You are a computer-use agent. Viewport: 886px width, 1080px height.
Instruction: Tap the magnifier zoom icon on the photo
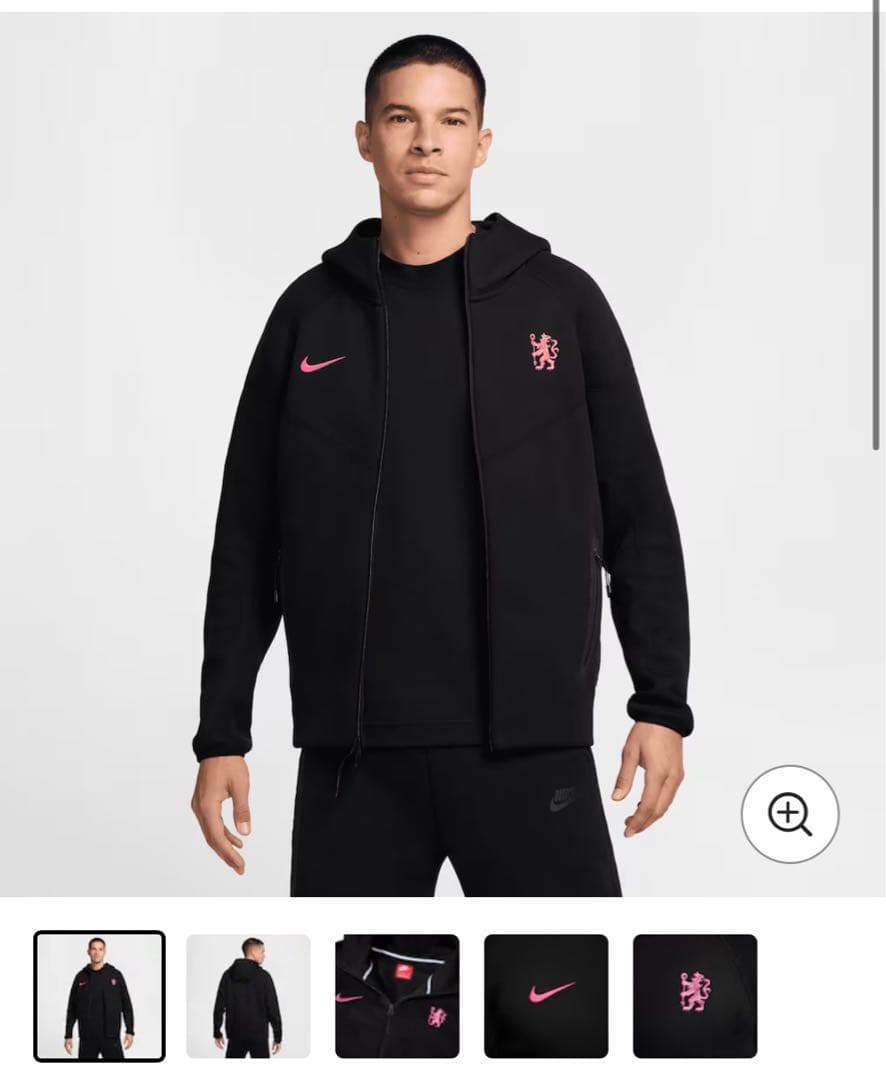tap(790, 814)
